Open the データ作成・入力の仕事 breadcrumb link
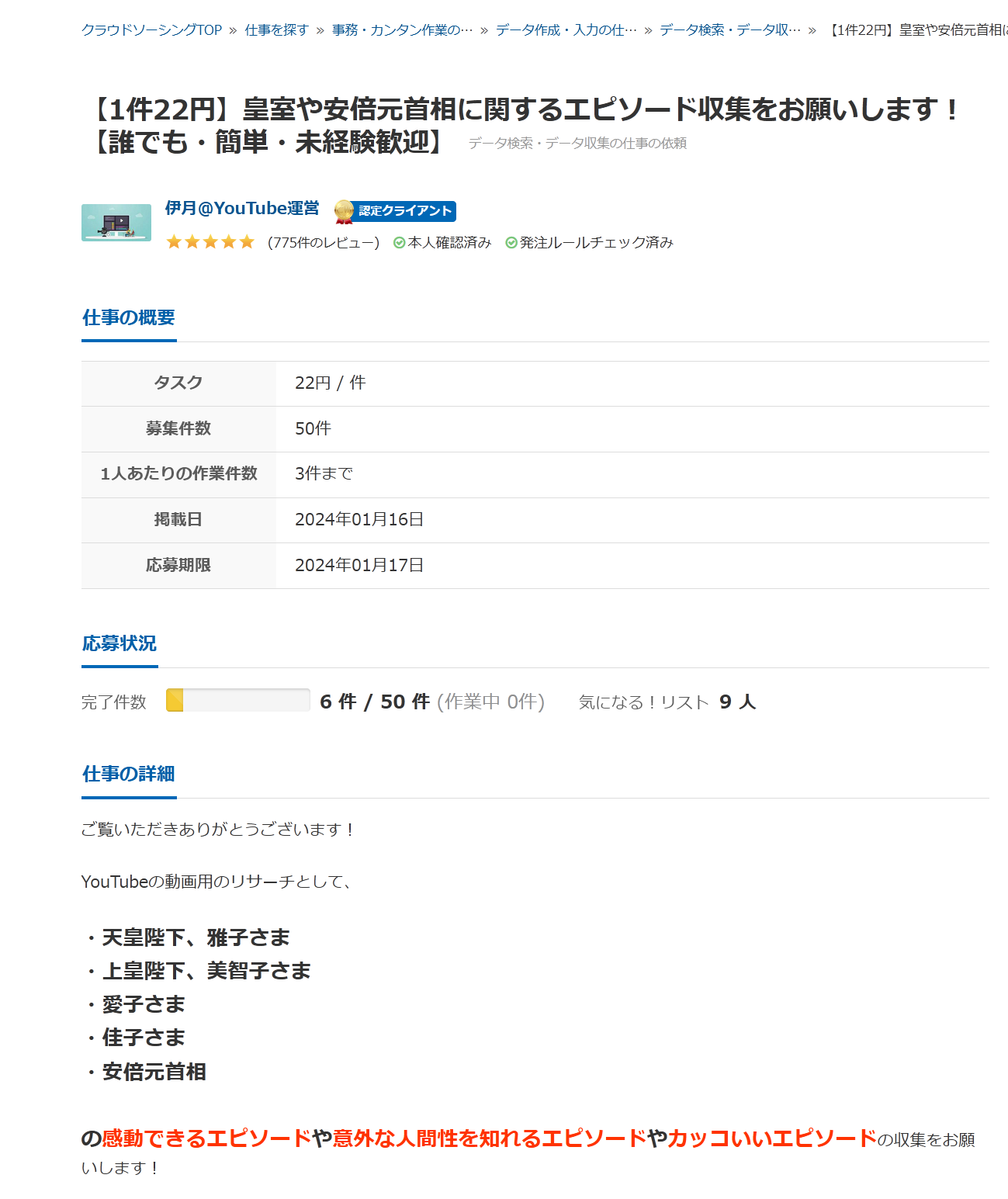This screenshot has width=1008, height=1199. coord(566,30)
